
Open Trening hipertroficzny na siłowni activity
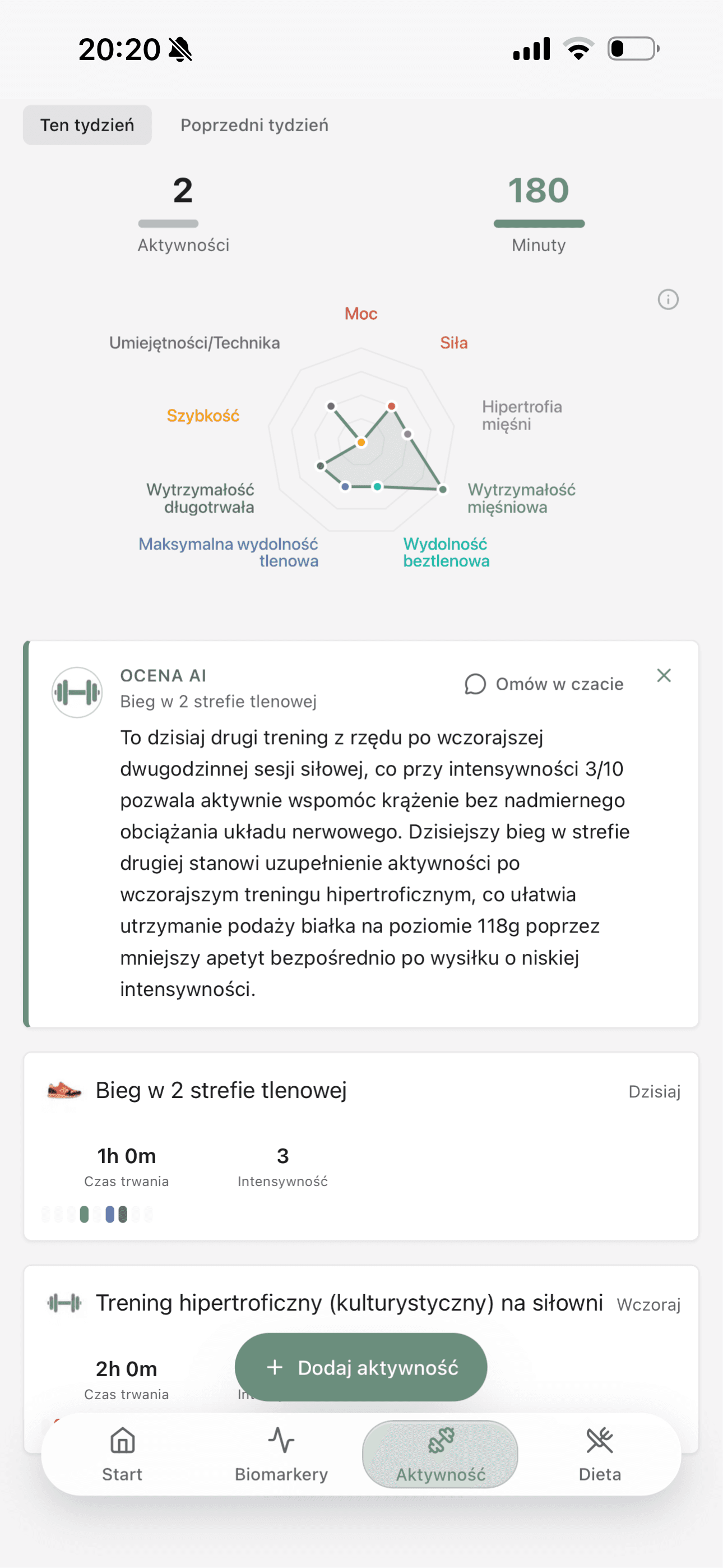(x=349, y=1303)
